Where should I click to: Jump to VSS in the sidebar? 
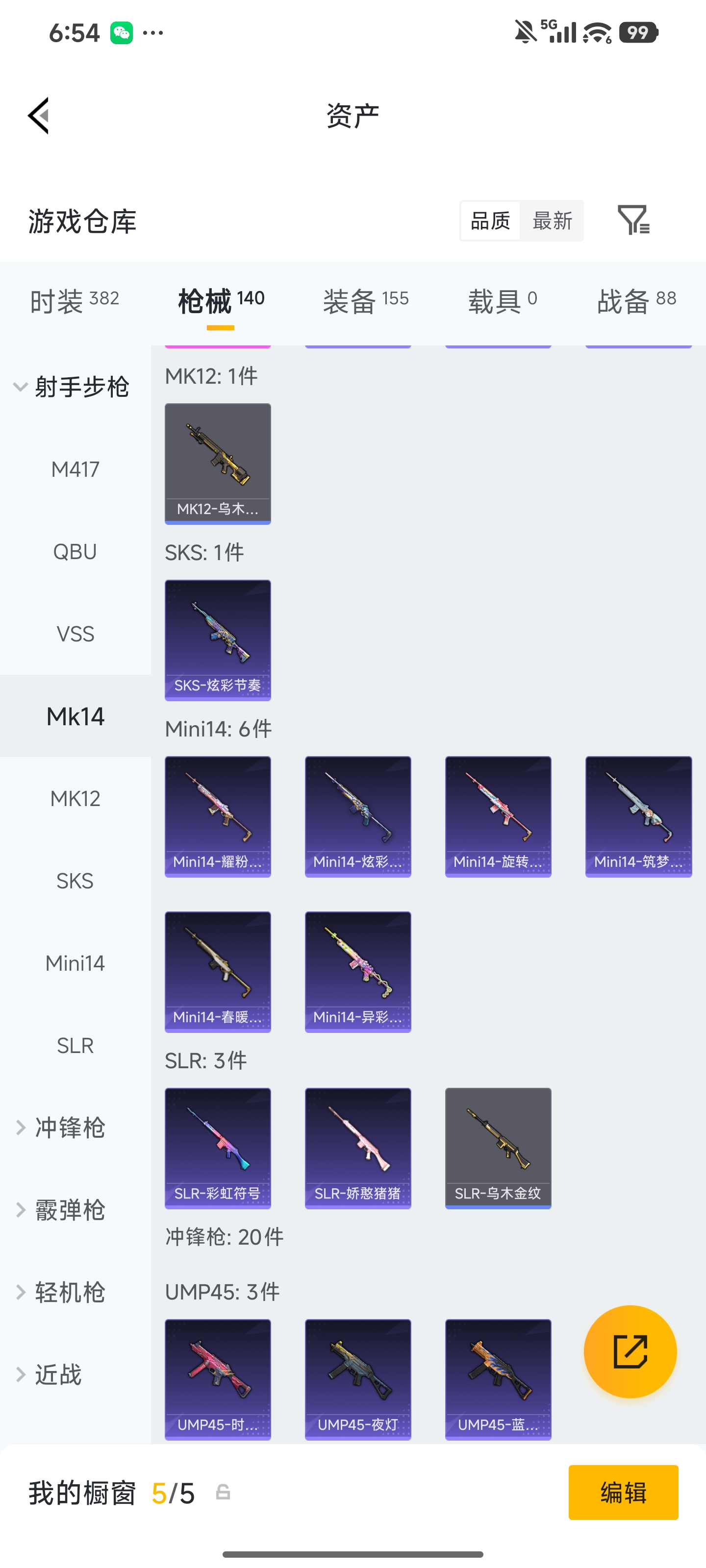75,634
